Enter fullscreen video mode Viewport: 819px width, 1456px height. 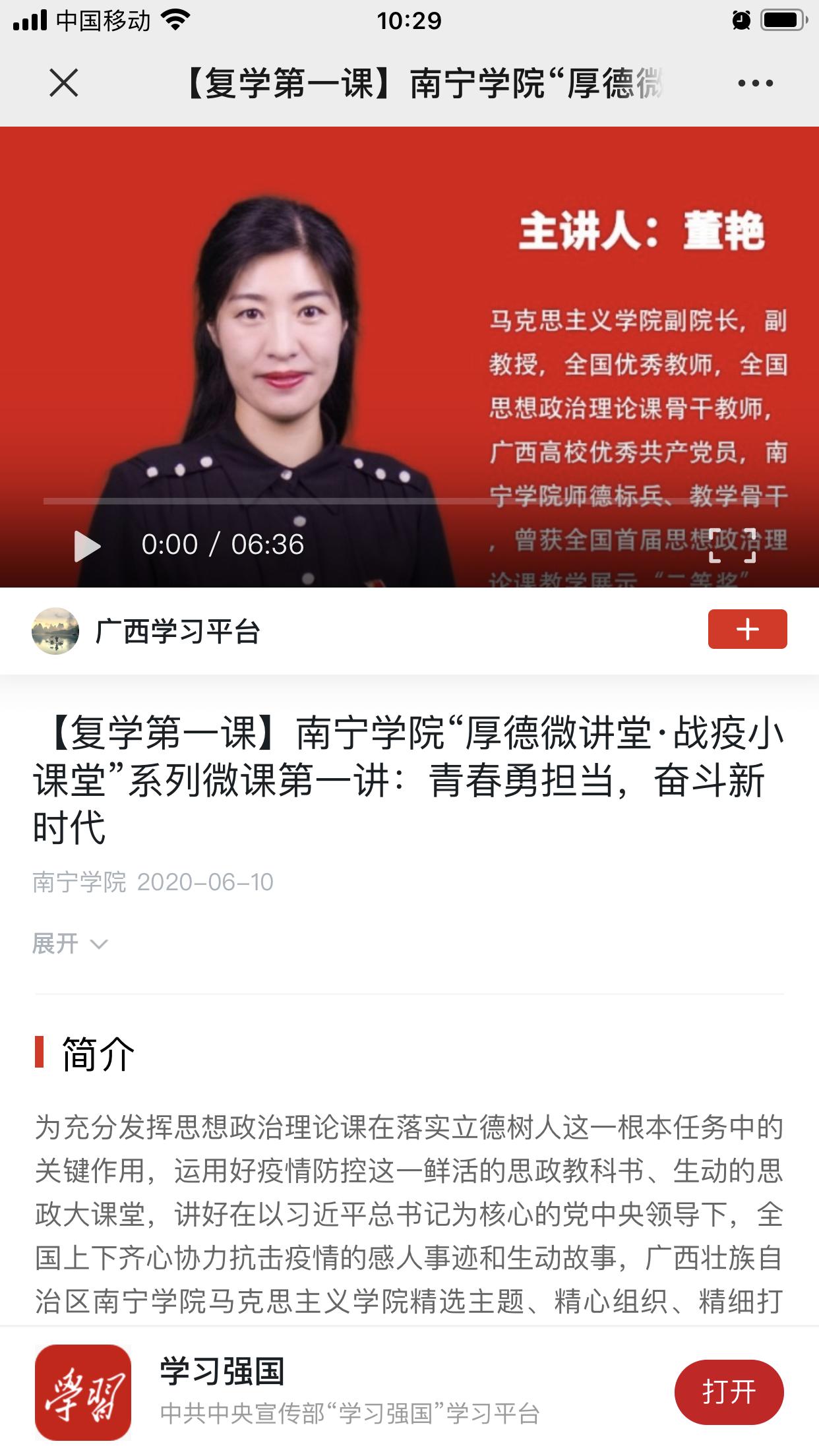click(732, 545)
